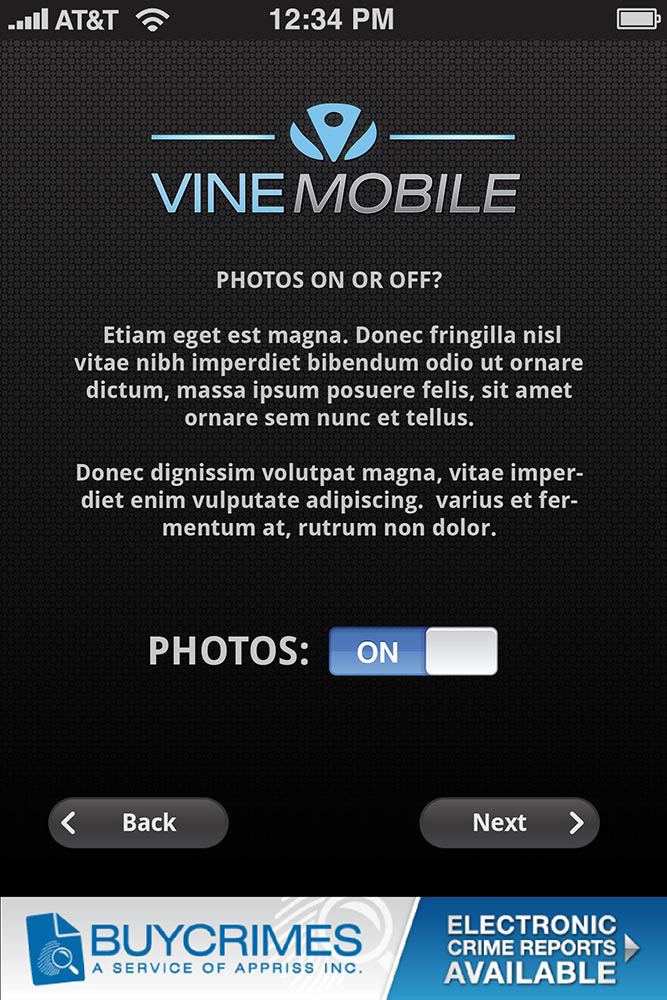
Task: Toggle the Photos switch off
Action: (x=413, y=652)
